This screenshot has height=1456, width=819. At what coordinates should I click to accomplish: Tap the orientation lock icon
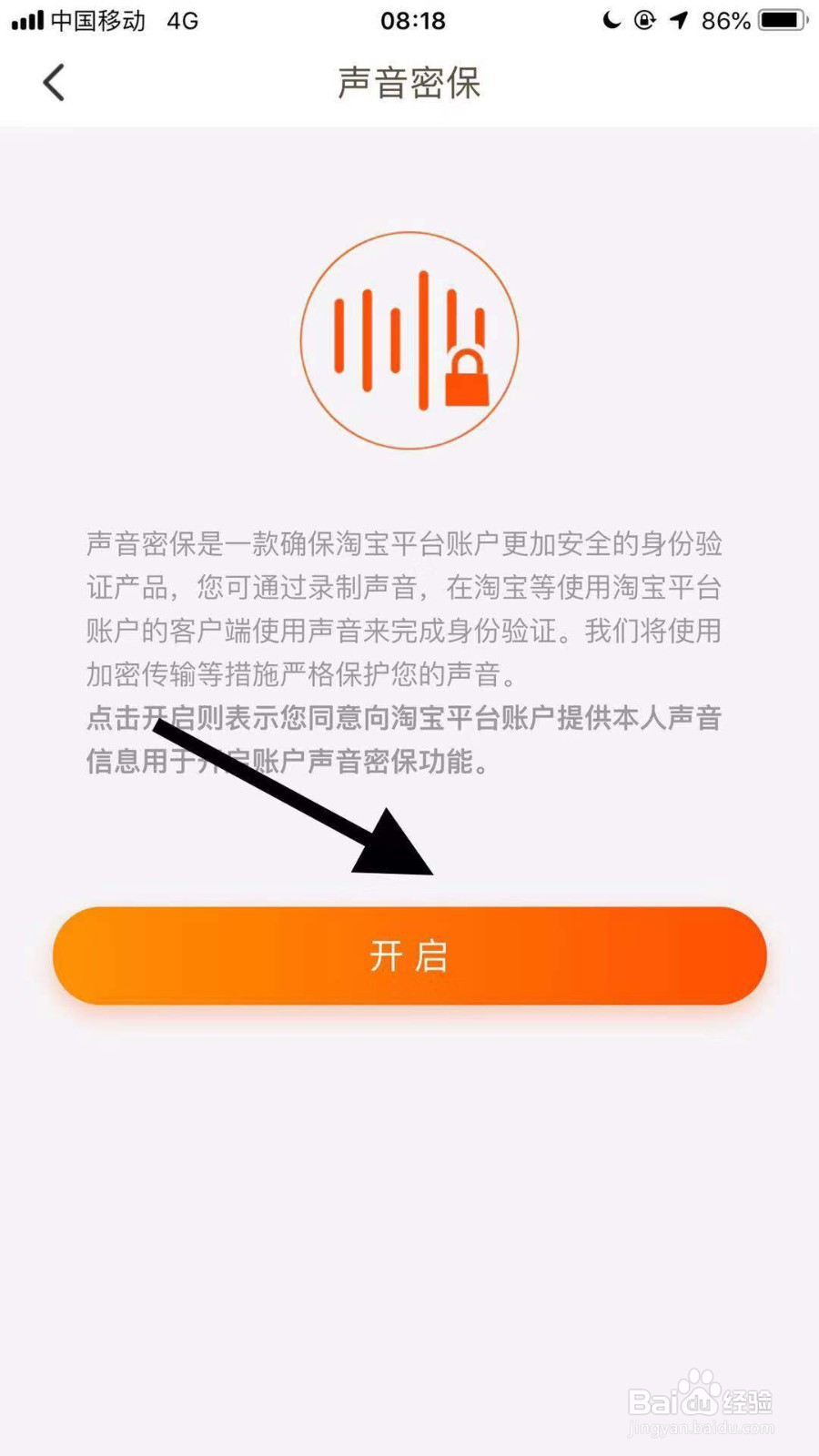pyautogui.click(x=644, y=18)
